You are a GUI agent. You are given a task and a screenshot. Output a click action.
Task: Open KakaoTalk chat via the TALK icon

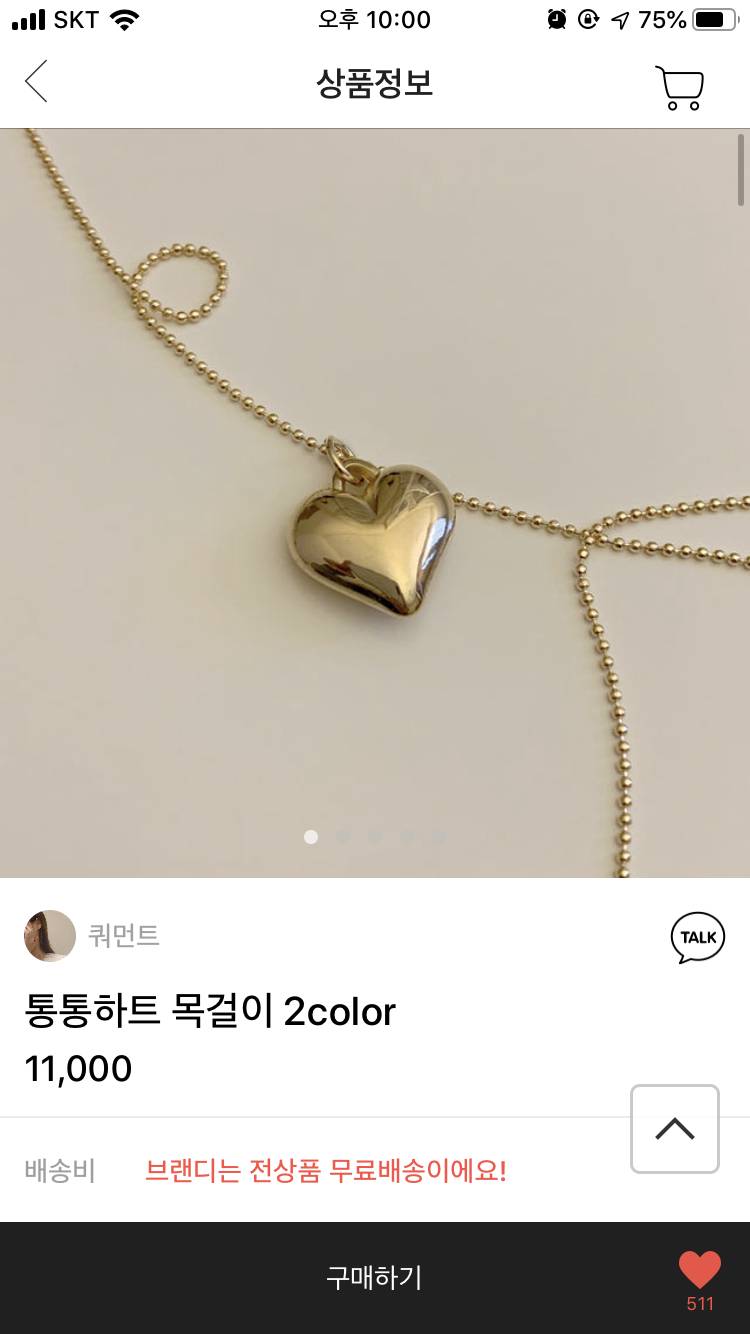tap(697, 936)
